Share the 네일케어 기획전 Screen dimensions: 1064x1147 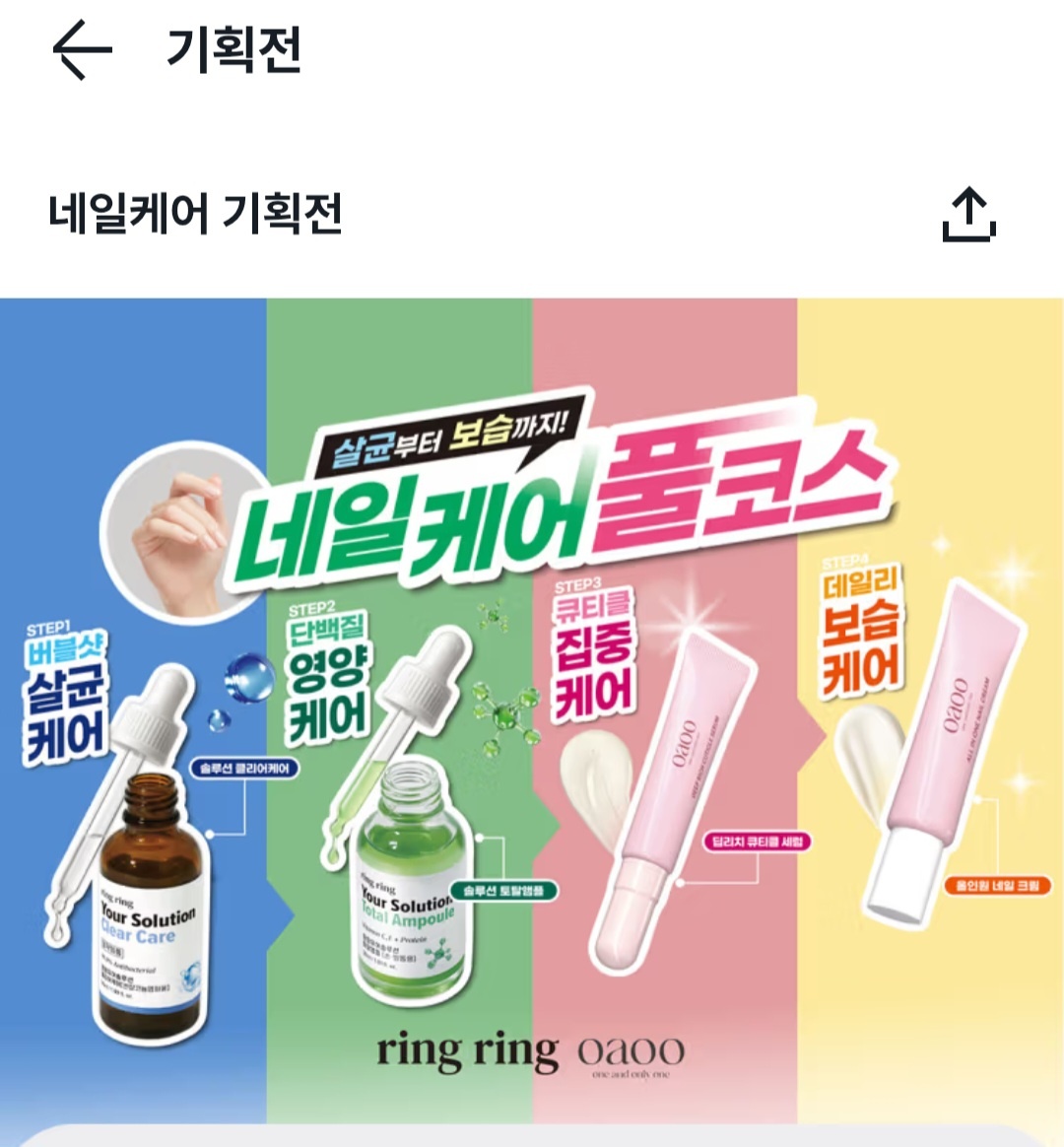(x=969, y=215)
